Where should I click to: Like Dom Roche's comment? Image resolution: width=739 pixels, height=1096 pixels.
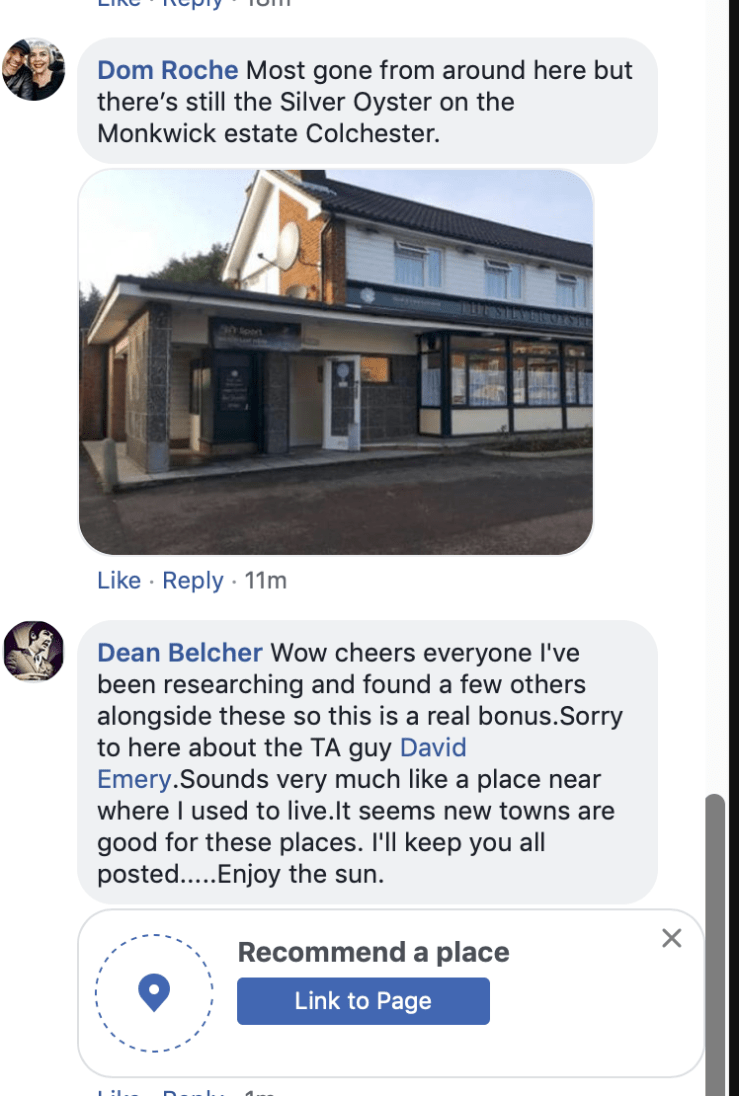pyautogui.click(x=119, y=580)
